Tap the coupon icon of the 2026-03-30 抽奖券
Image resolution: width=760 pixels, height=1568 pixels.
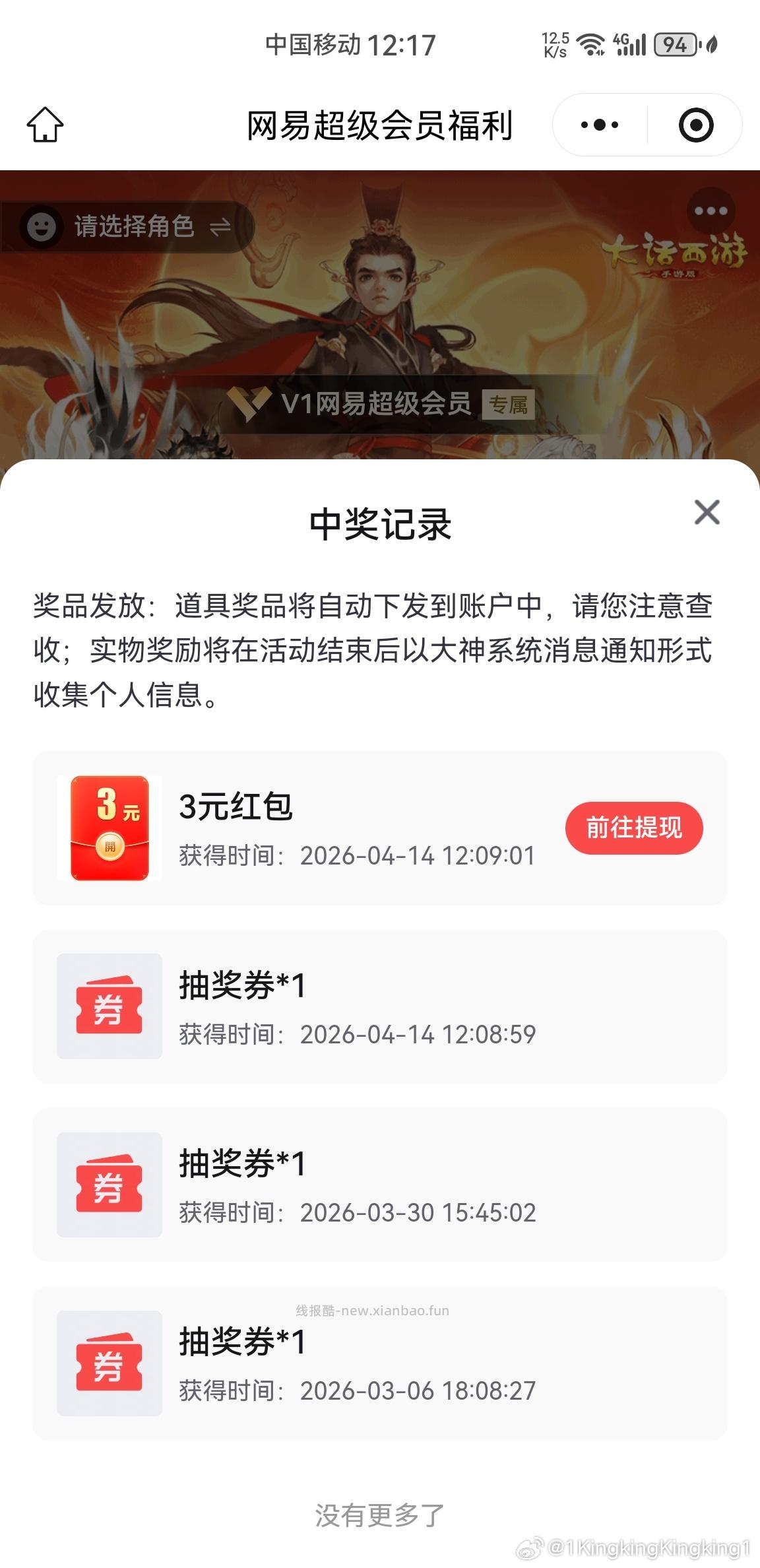pos(110,1184)
